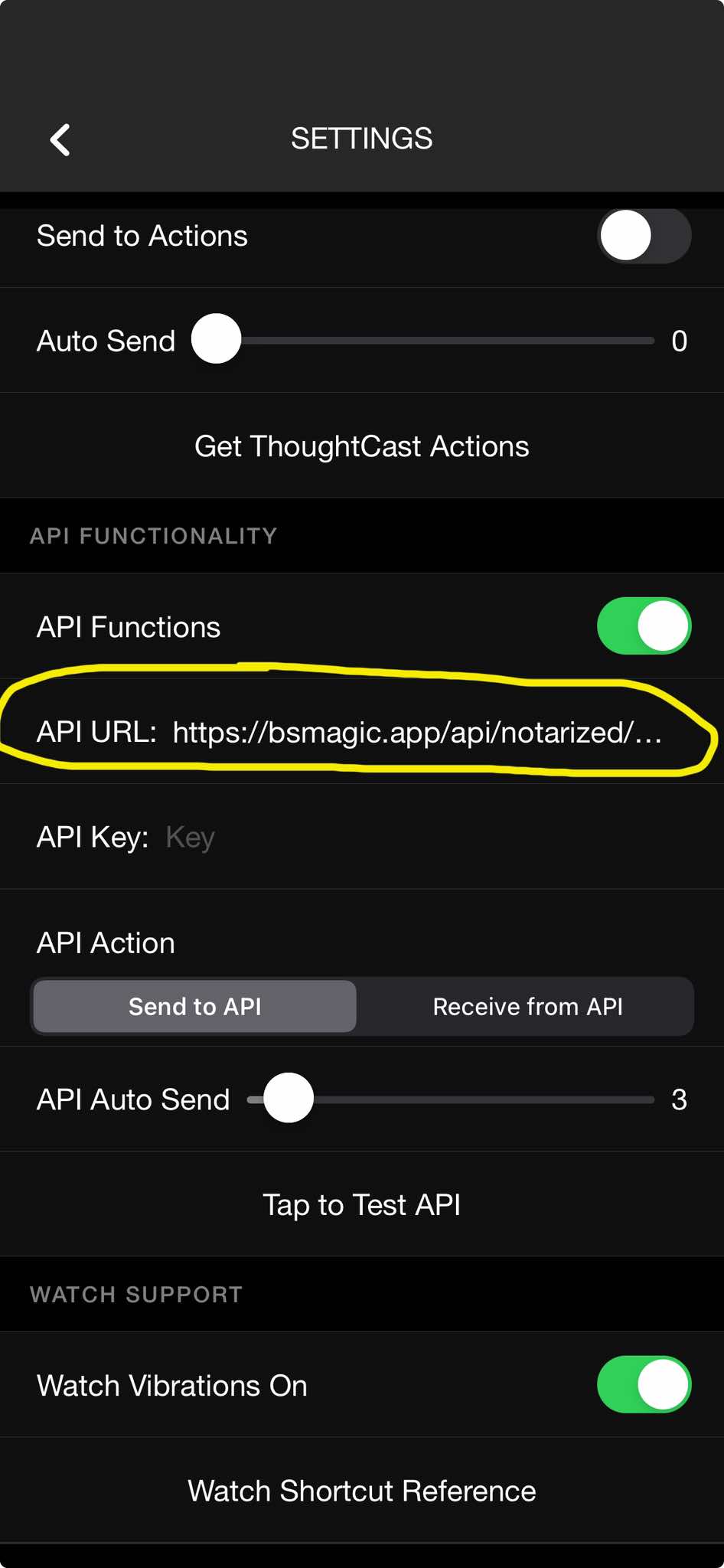Open Get ThoughtCast Actions
Screen dimensions: 724x1568
coord(361,446)
